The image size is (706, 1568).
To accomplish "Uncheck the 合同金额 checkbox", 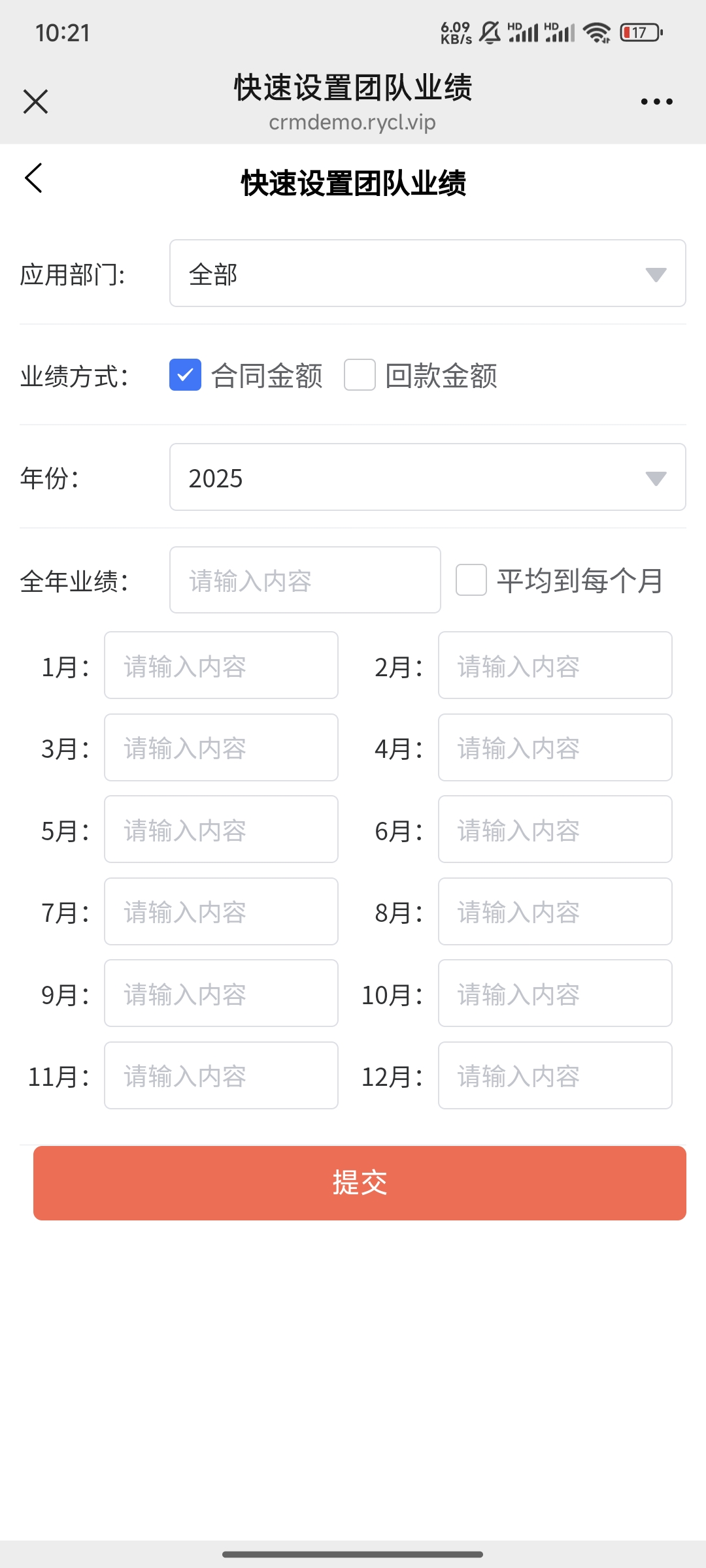I will [x=185, y=375].
